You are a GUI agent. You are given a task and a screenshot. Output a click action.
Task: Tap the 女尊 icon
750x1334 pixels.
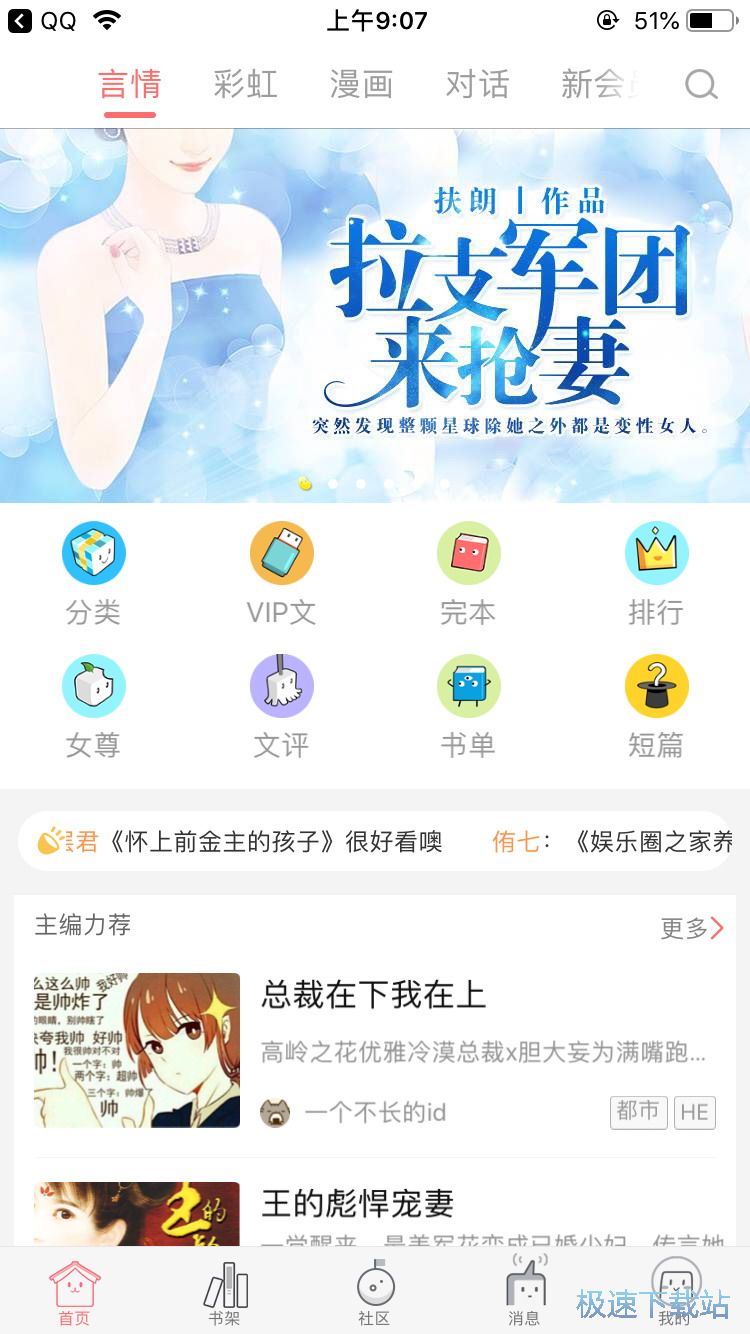point(93,703)
